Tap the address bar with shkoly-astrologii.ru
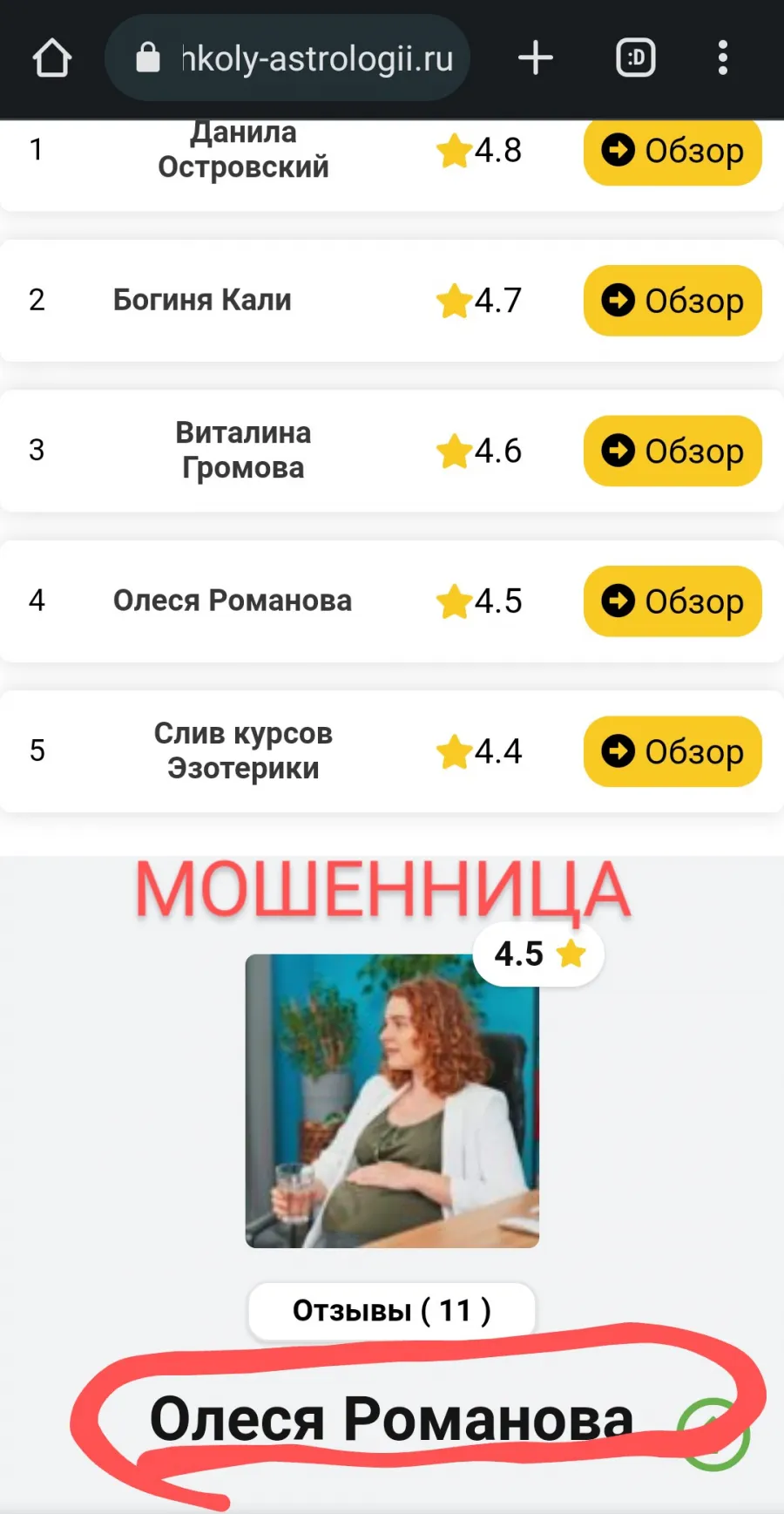This screenshot has height=1514, width=784. [x=287, y=58]
